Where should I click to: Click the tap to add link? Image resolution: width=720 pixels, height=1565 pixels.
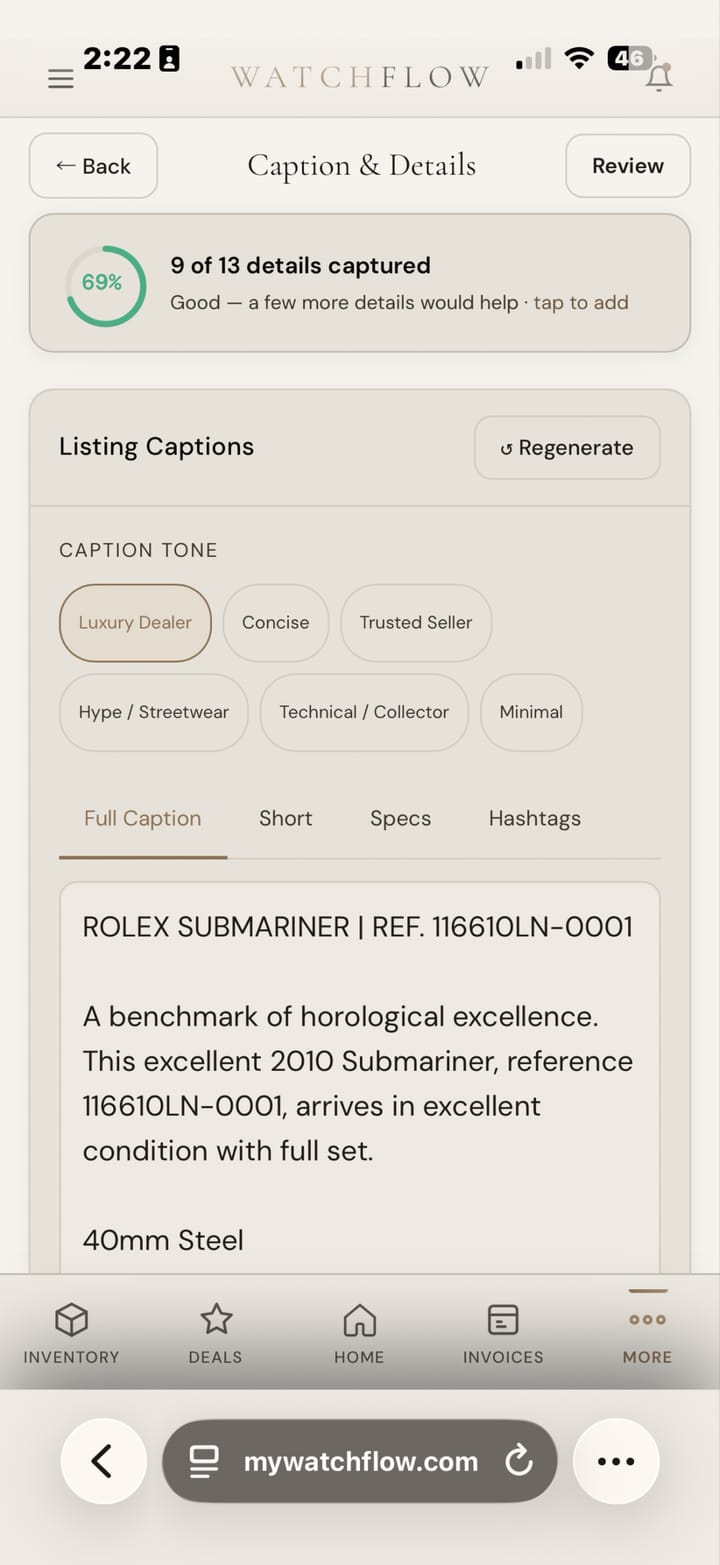pos(580,302)
